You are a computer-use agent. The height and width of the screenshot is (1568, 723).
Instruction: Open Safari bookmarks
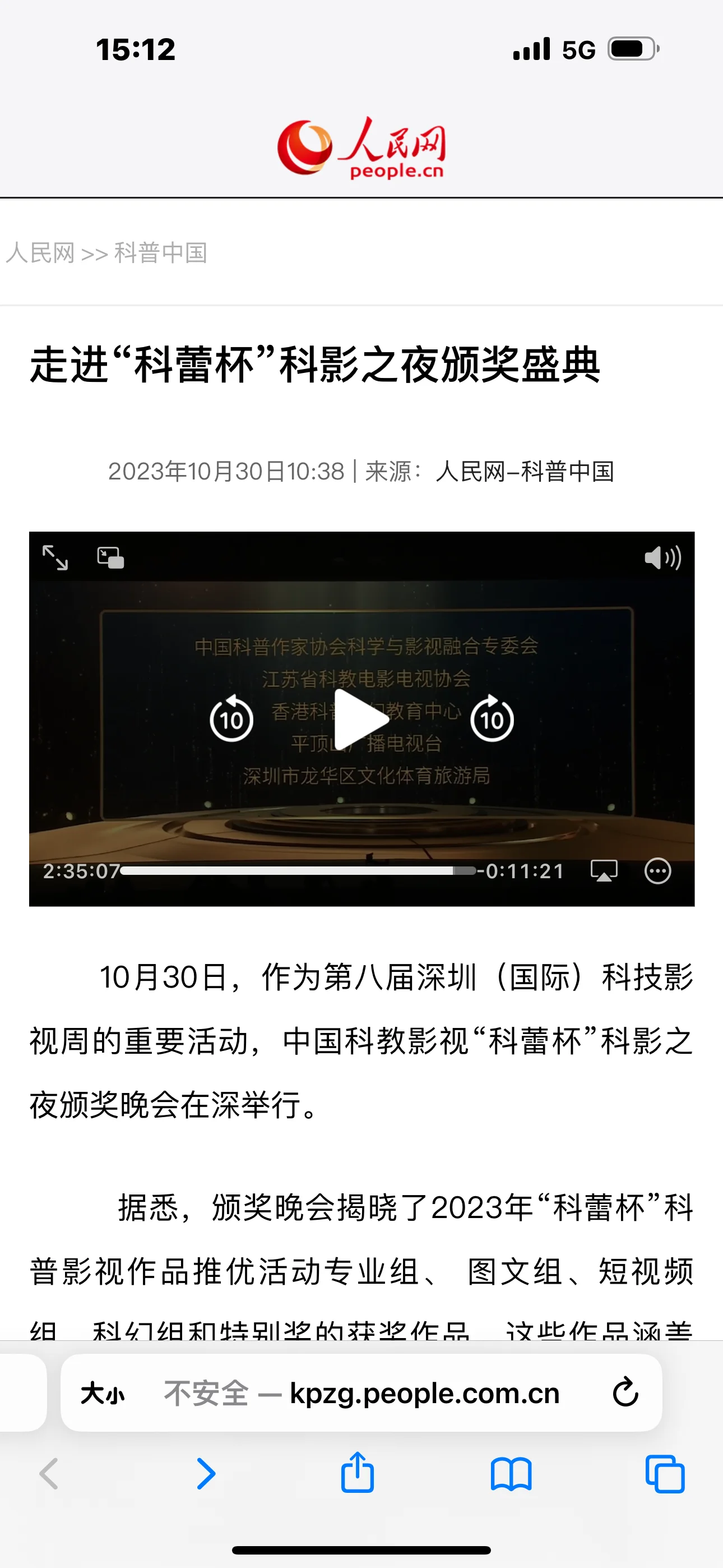click(511, 1474)
